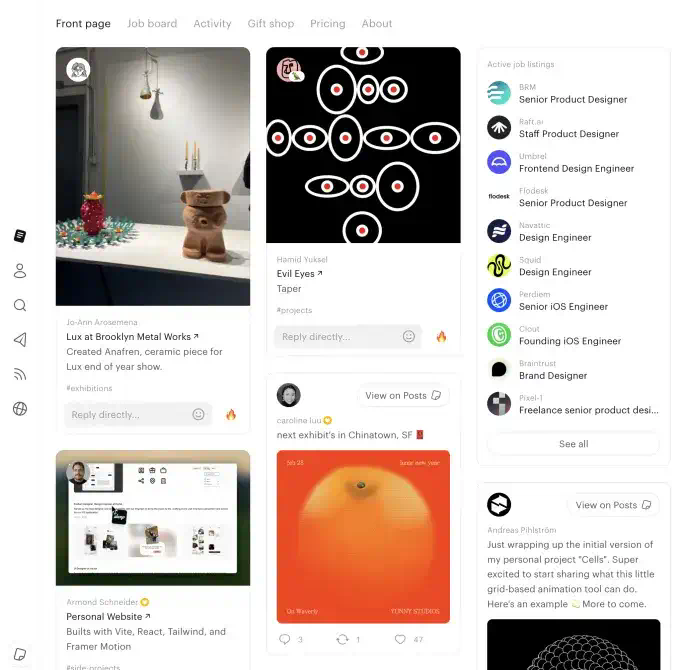
Task: Open the Senior Product Designer job at BRM
Action: point(572,99)
